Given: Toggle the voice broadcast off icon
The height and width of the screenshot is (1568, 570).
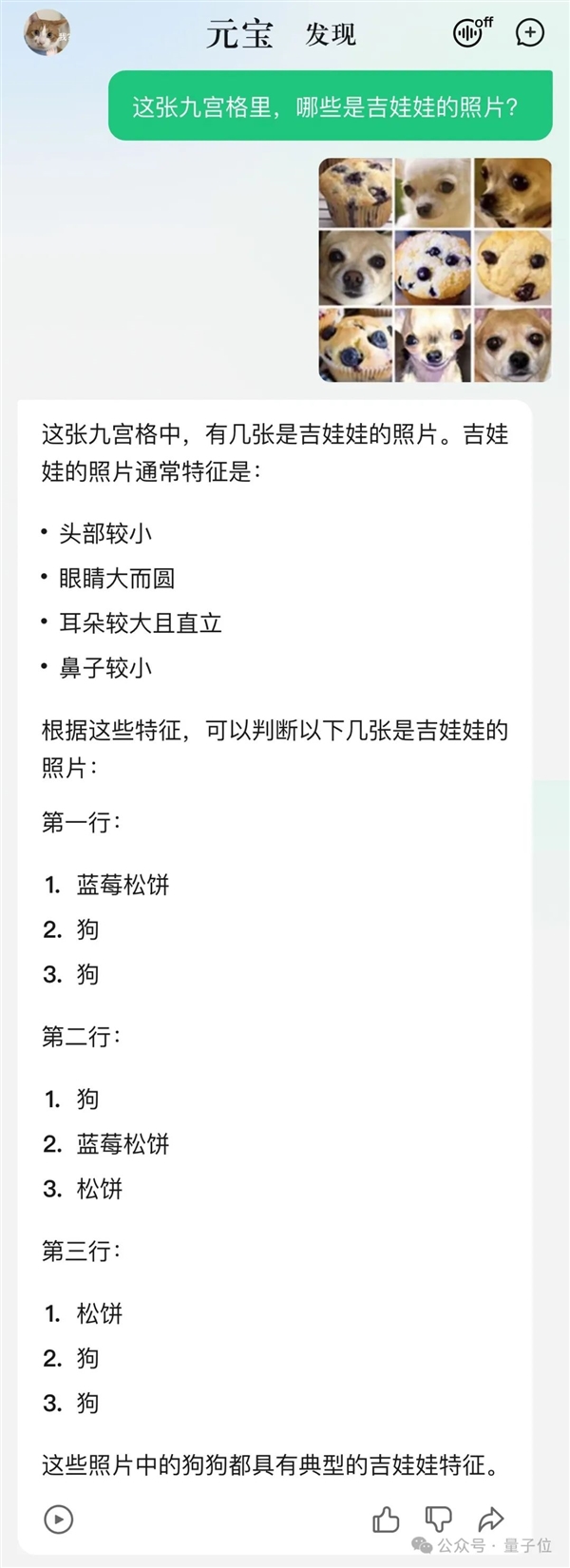Looking at the screenshot, I should (472, 33).
